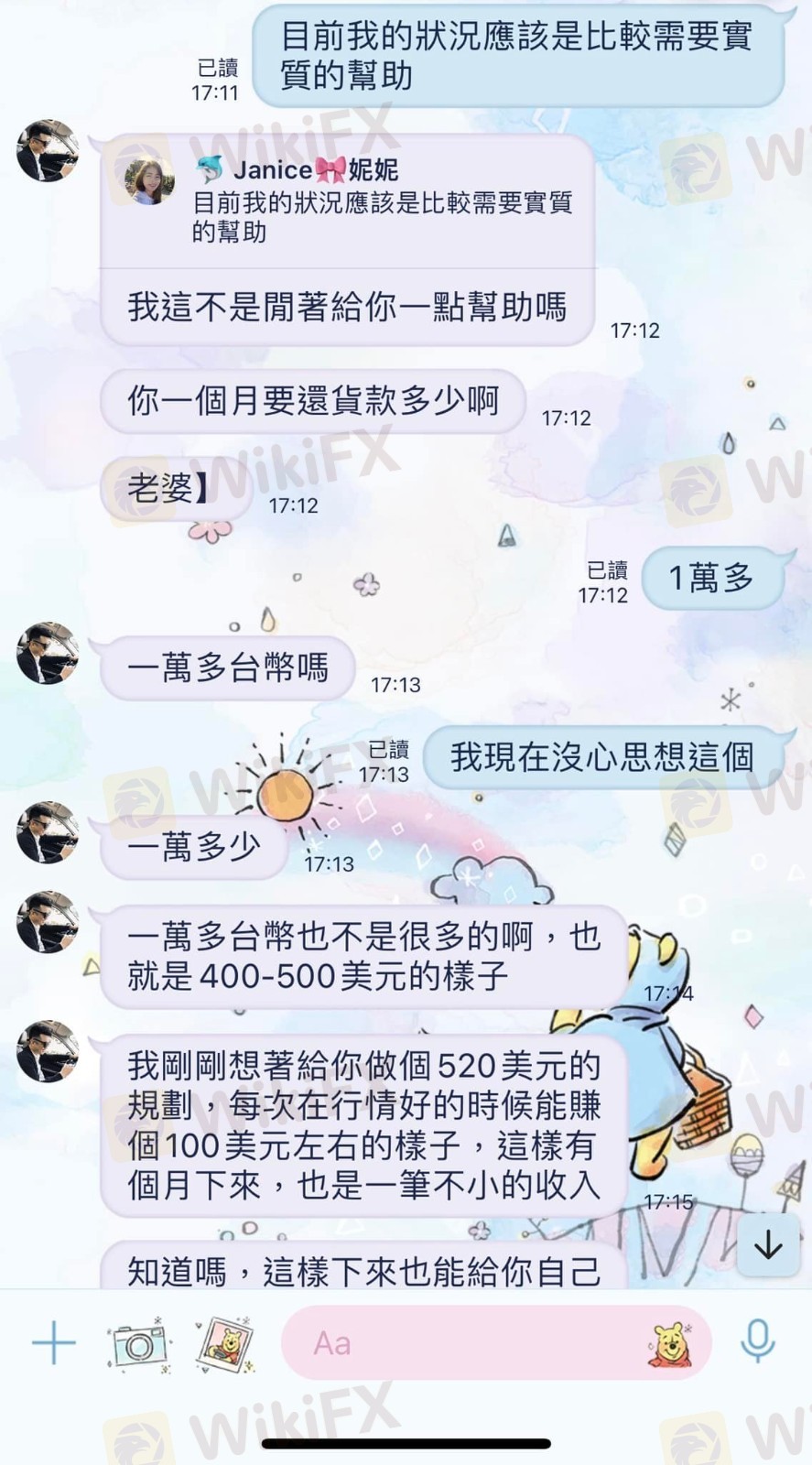Open quoted message from Janice妮妮
The height and width of the screenshot is (1465, 812).
point(348,201)
